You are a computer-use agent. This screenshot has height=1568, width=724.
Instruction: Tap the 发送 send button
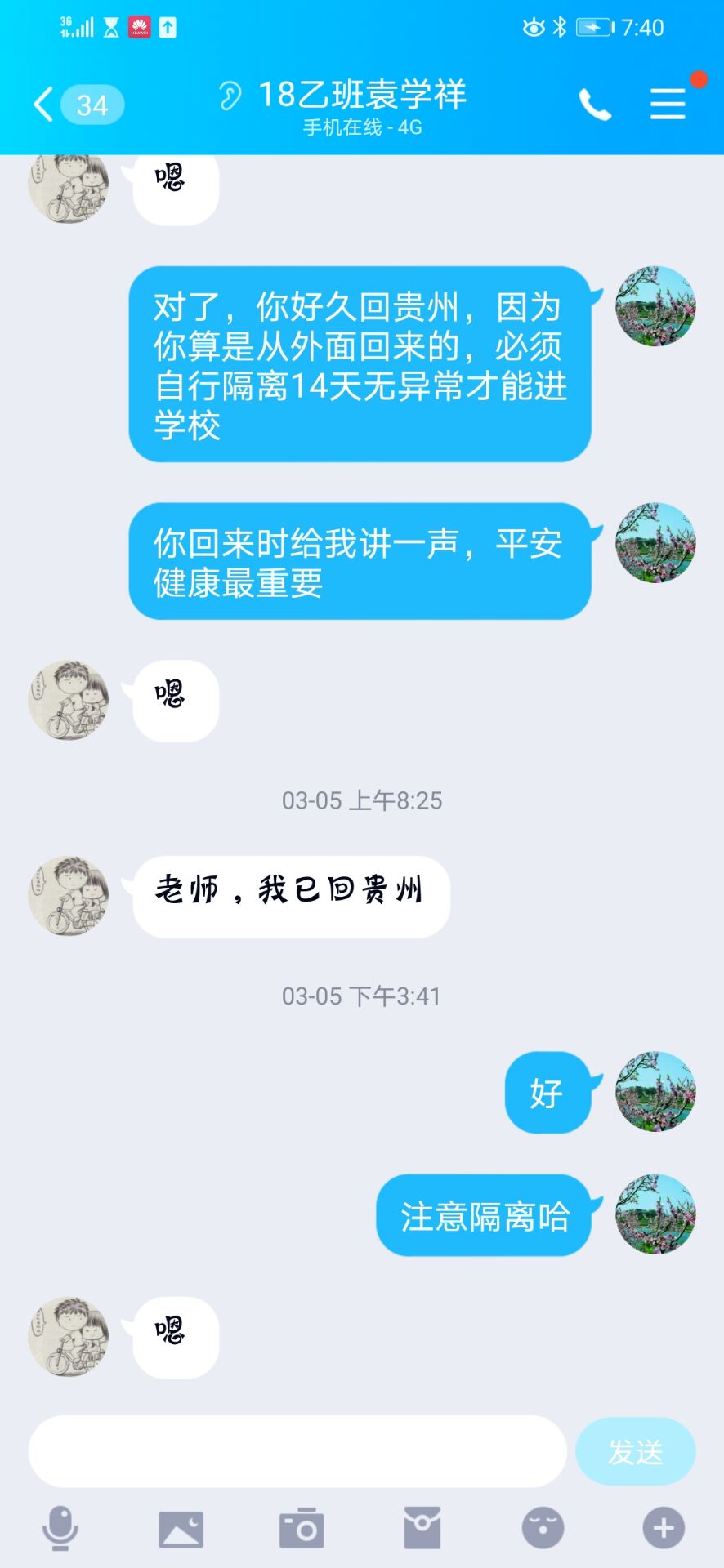coord(635,1451)
